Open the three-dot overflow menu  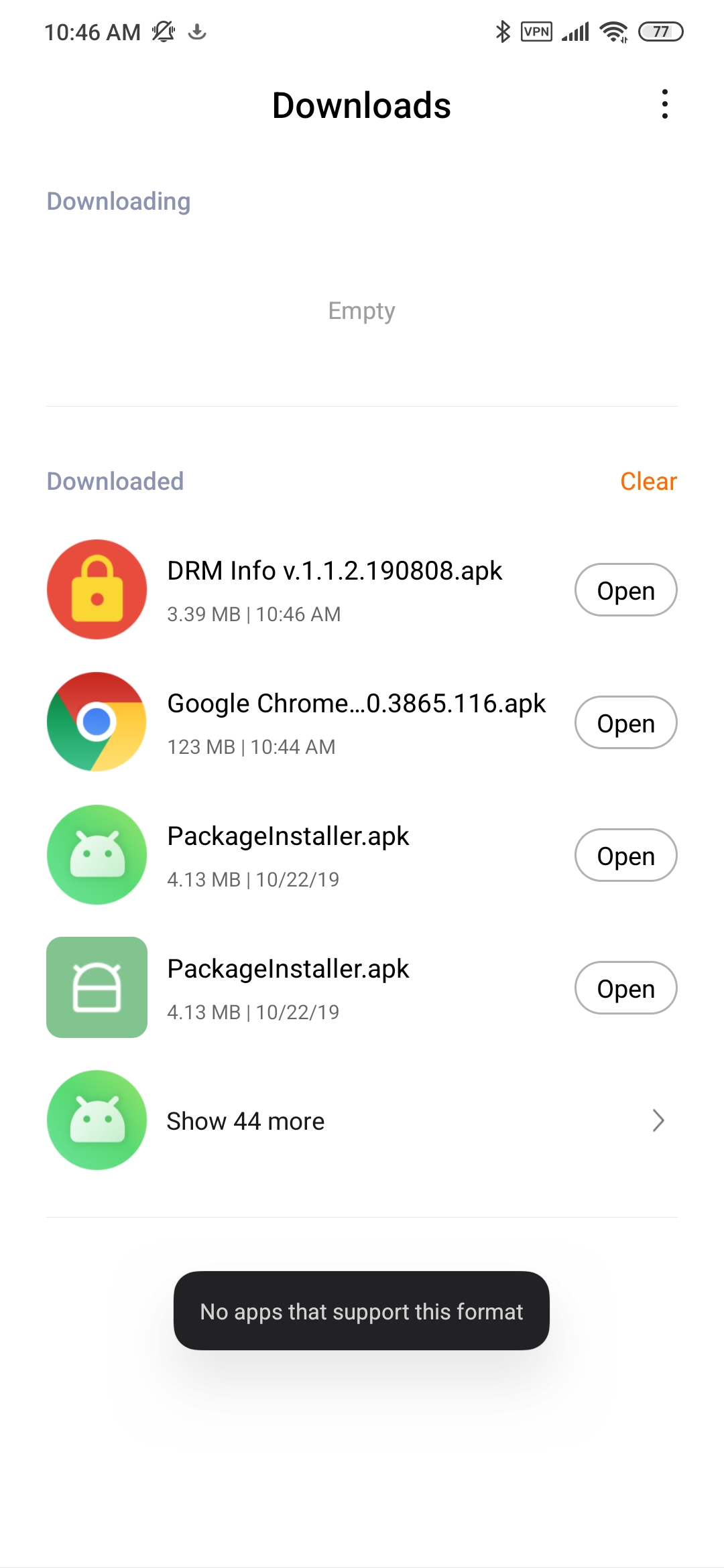coord(664,105)
